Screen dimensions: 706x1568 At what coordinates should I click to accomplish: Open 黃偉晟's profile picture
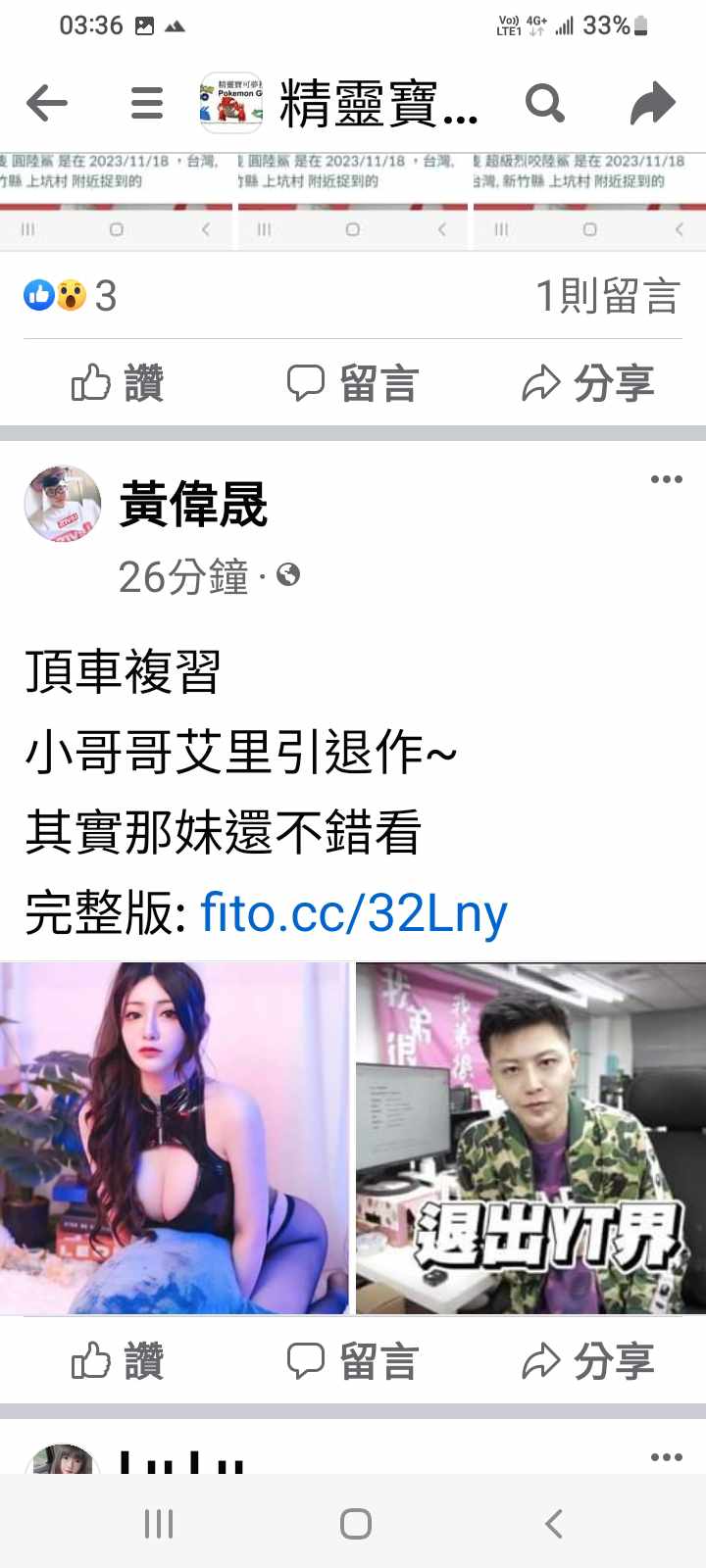[63, 505]
